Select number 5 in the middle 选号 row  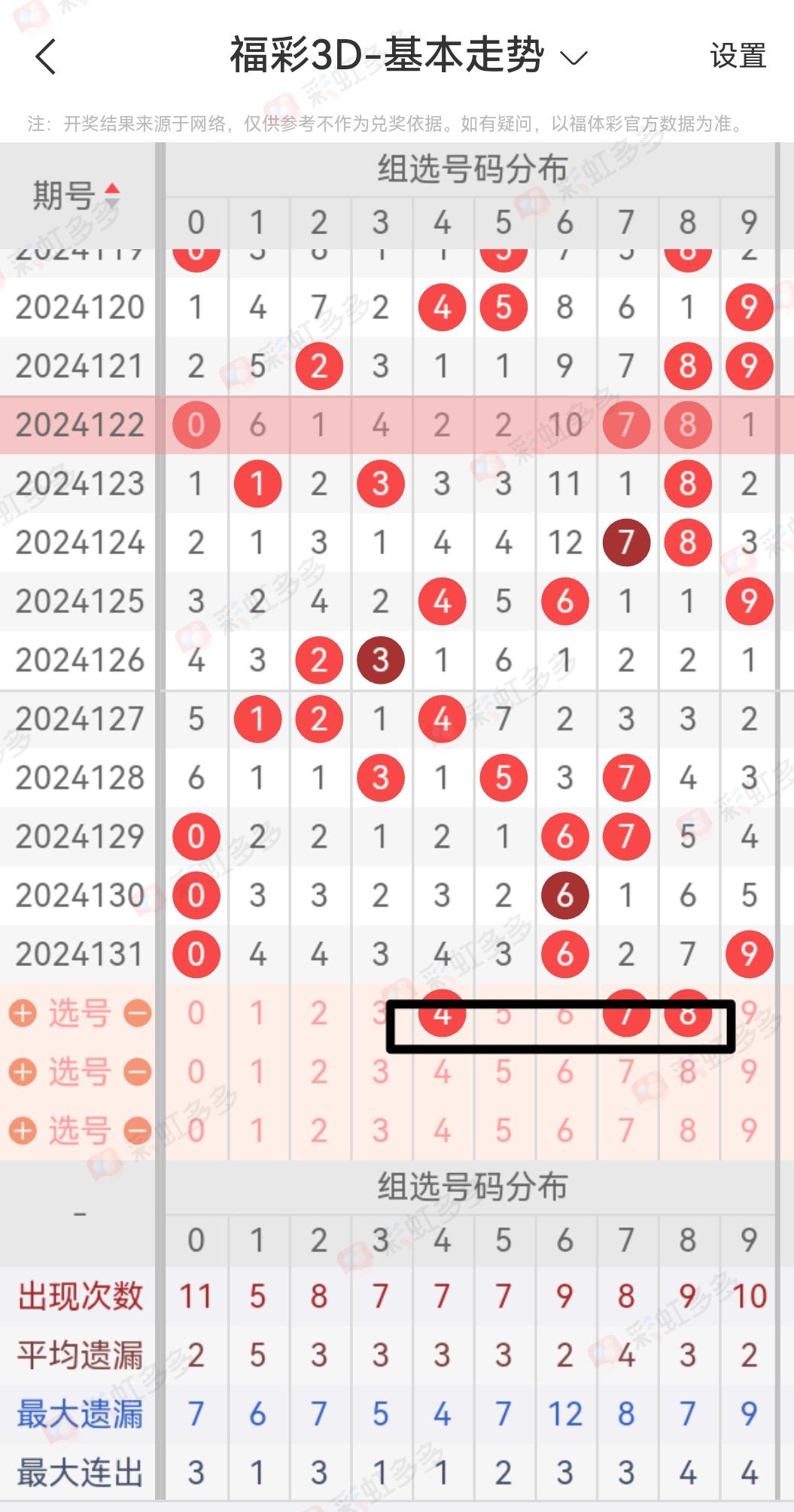click(503, 1072)
